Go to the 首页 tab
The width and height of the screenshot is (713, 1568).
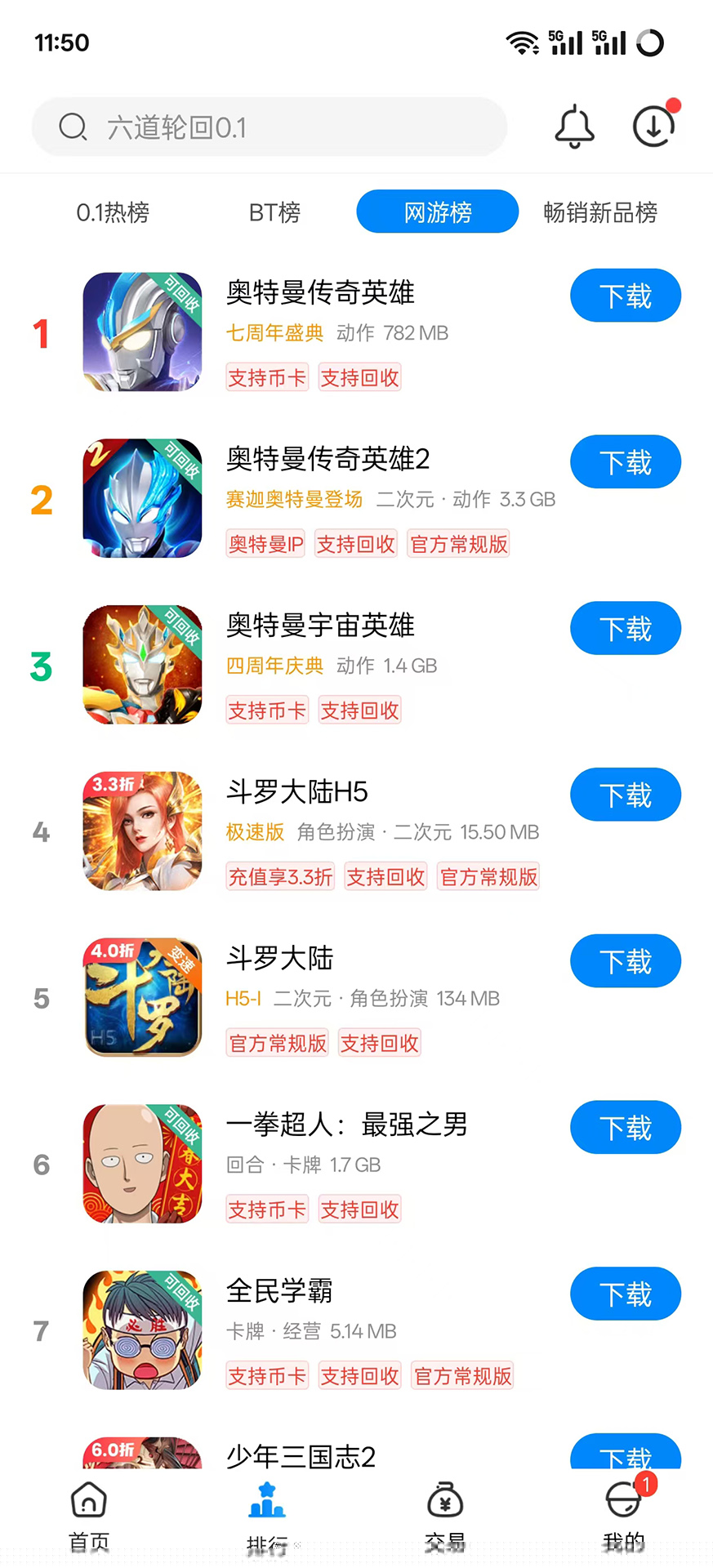tap(89, 1517)
